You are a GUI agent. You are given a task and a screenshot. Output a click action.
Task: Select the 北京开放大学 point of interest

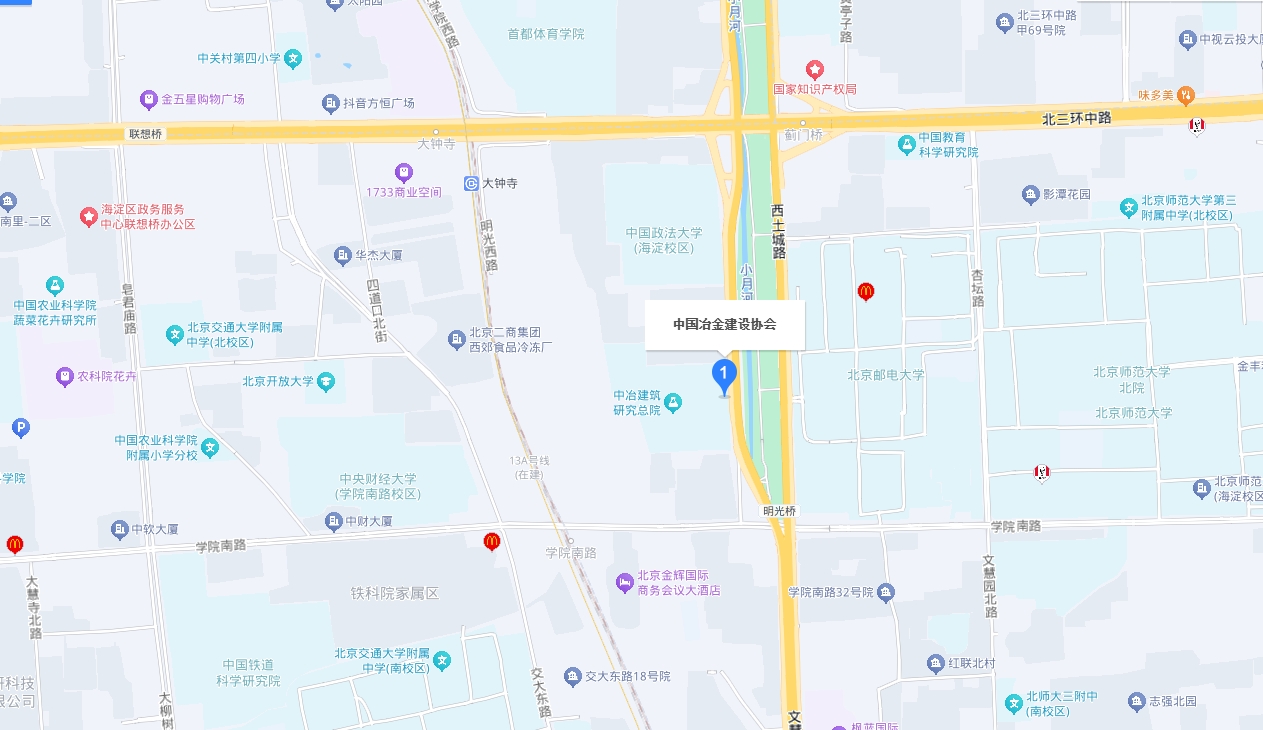(x=325, y=381)
